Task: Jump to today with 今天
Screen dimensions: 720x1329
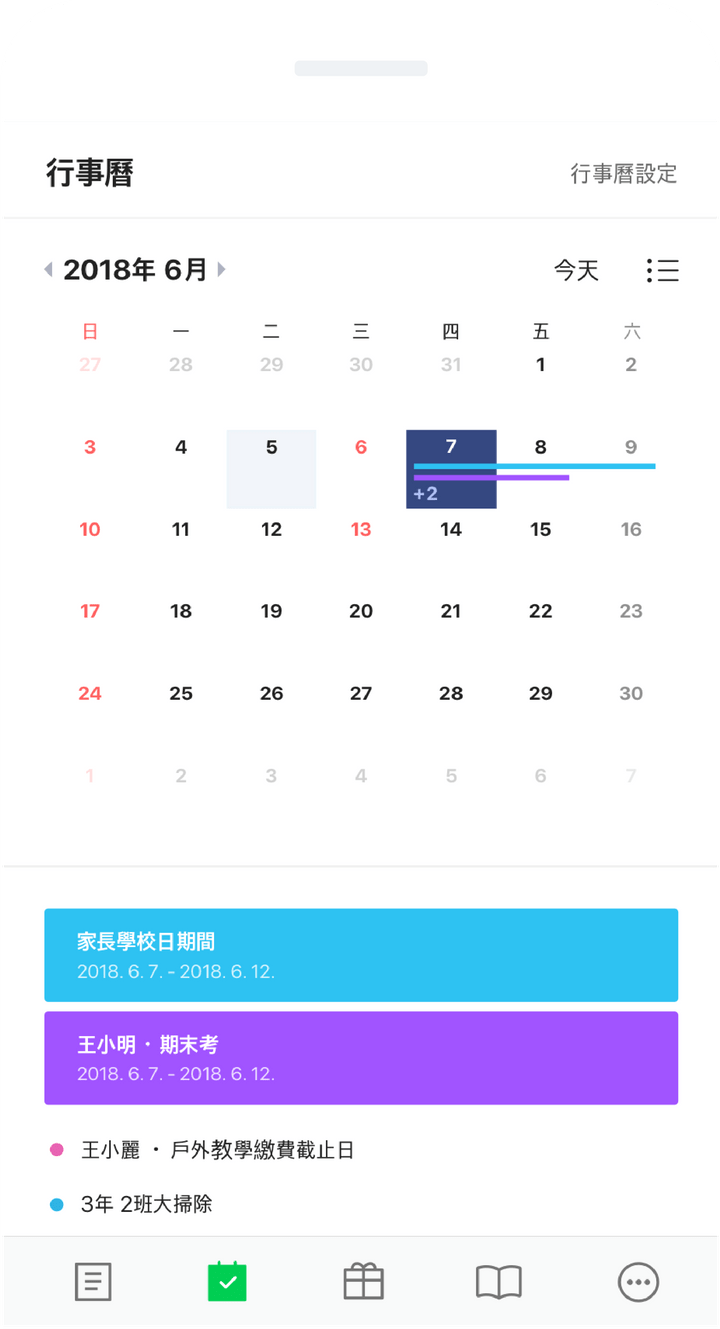Action: point(576,270)
